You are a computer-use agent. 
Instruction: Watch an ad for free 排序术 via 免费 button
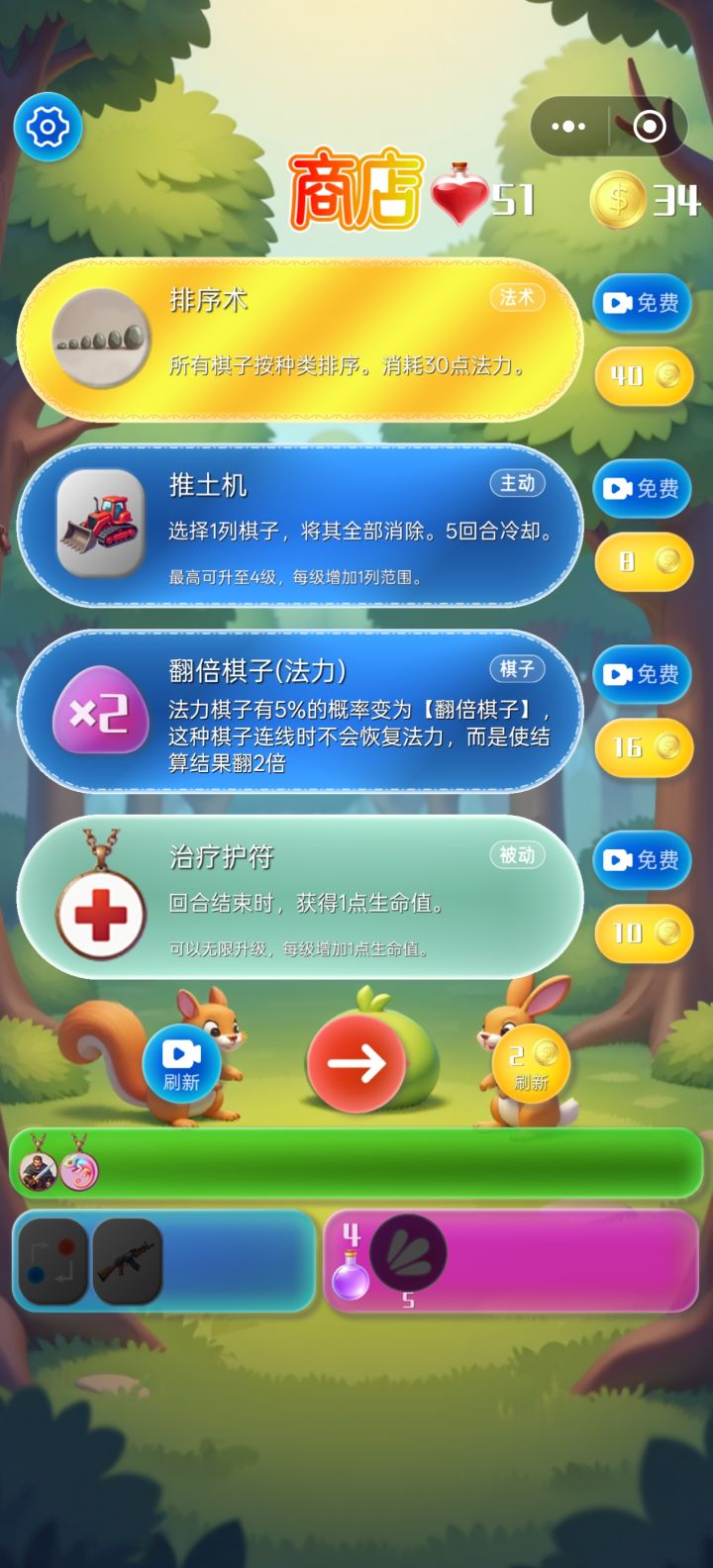pos(642,304)
